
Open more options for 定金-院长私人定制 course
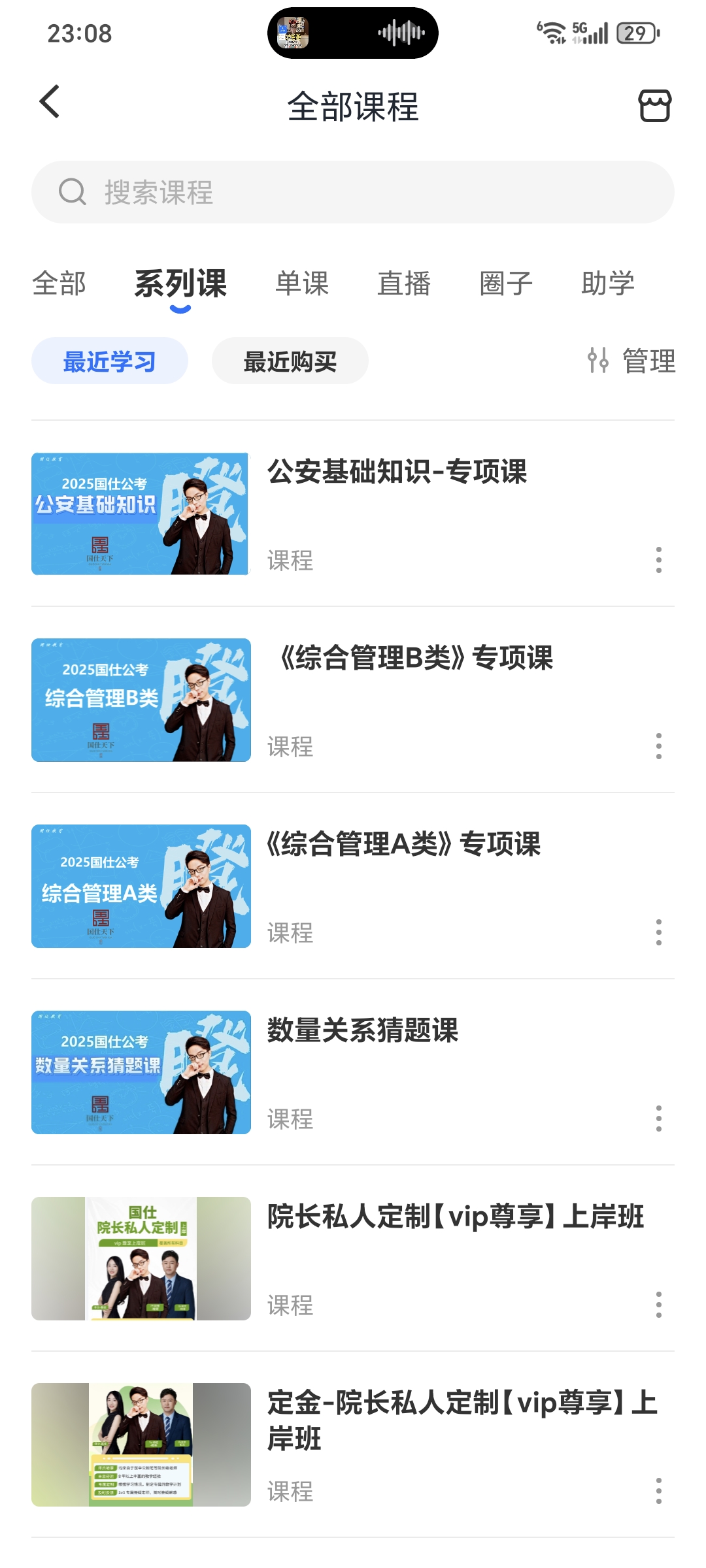658,1491
